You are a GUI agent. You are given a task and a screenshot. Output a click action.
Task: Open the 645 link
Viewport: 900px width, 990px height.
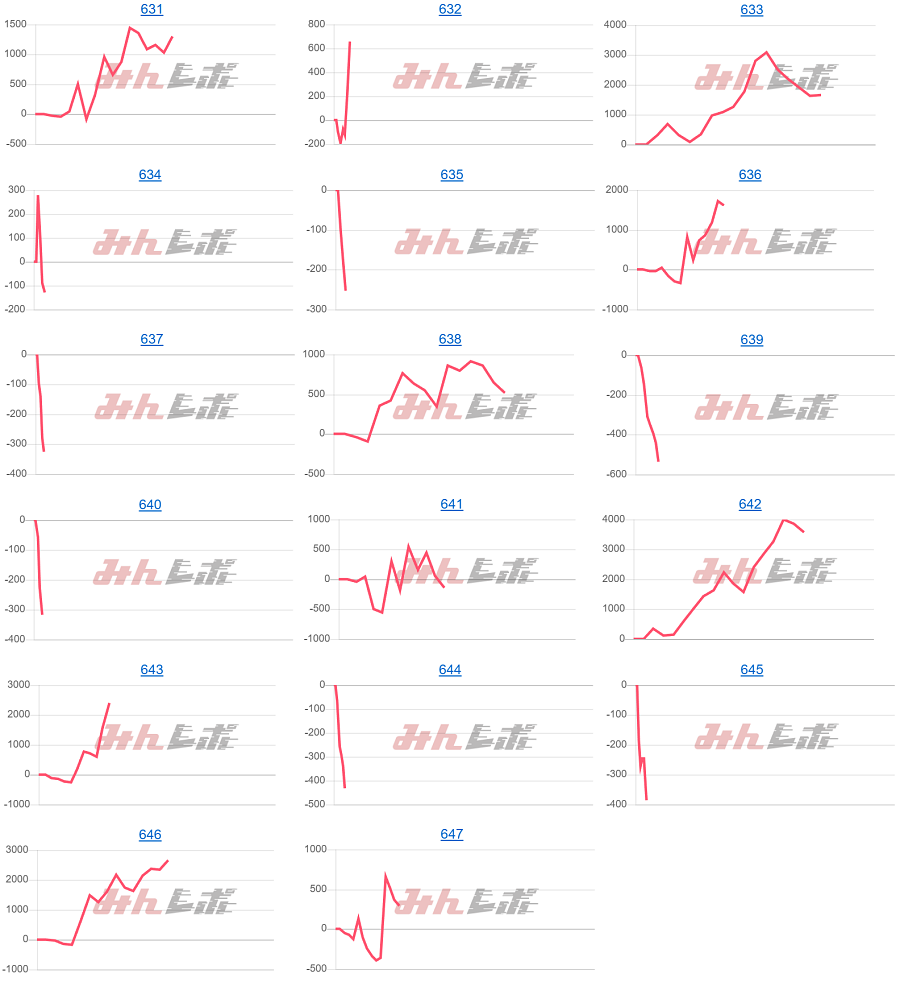point(751,670)
